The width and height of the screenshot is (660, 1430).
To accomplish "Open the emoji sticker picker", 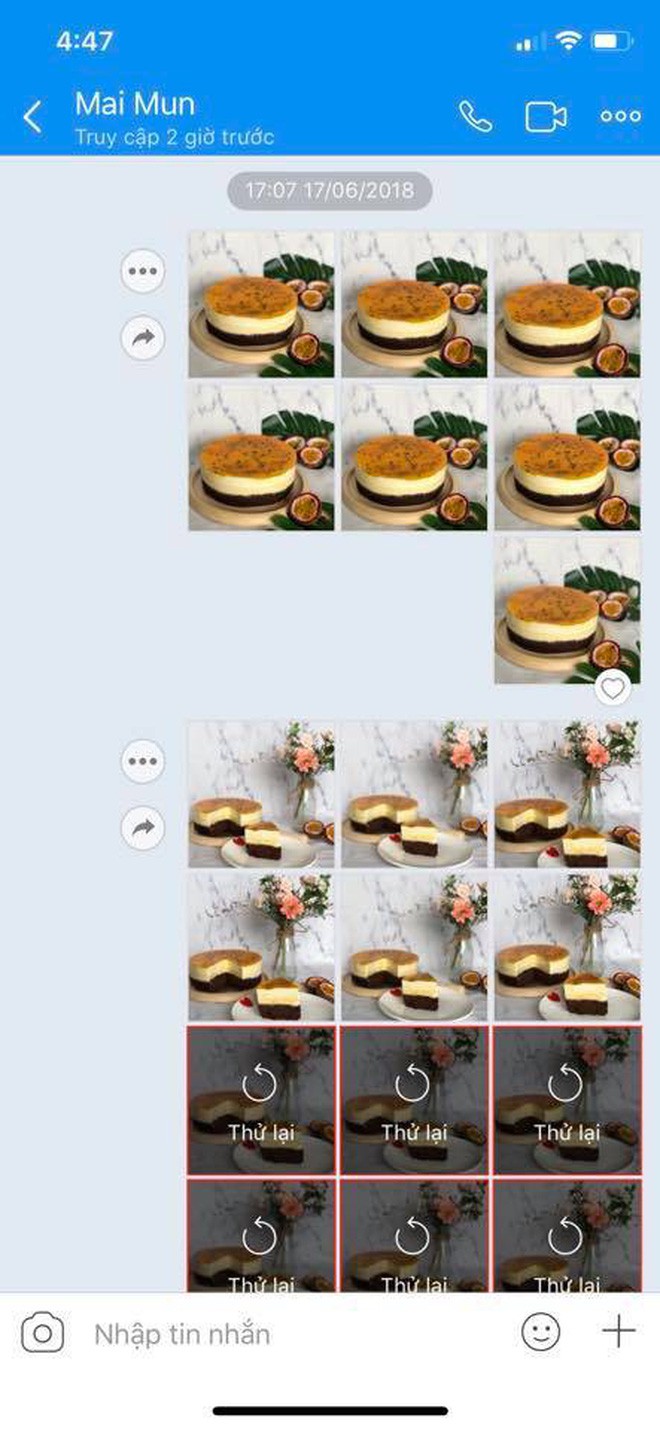I will click(541, 1332).
